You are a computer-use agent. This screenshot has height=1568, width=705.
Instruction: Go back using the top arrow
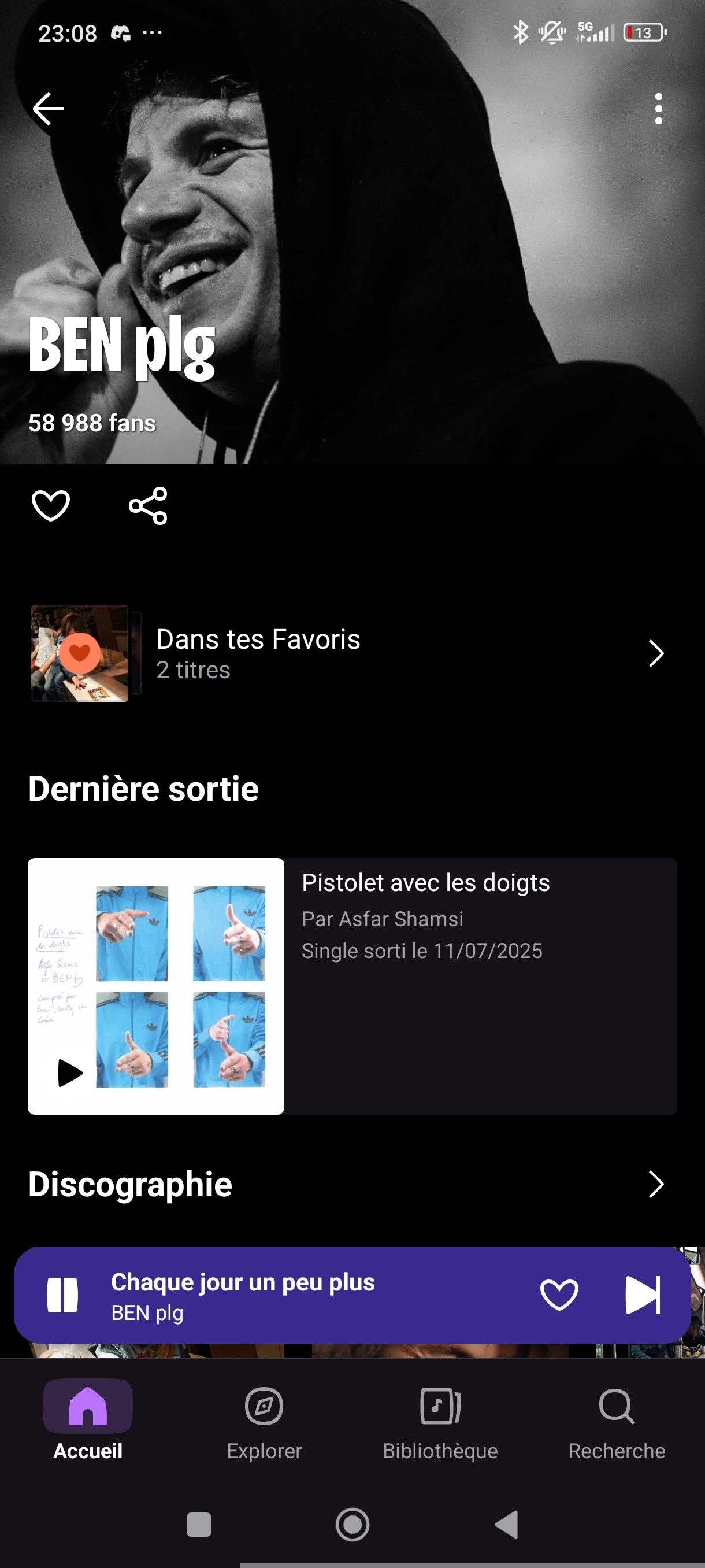[49, 109]
